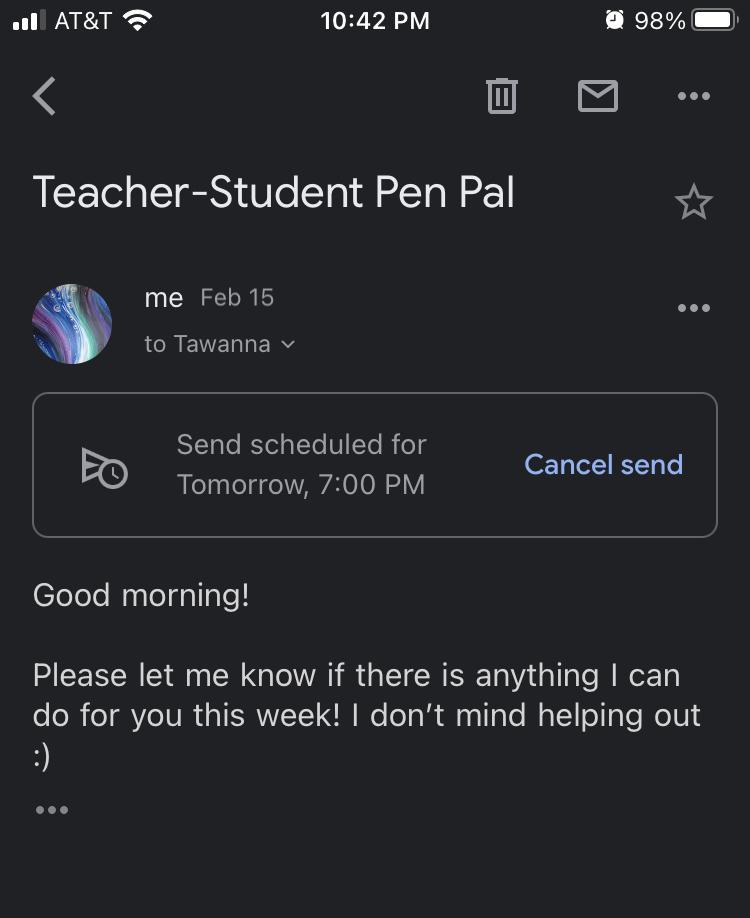750x918 pixels.
Task: Tap the sender's profile avatar
Action: [x=72, y=323]
